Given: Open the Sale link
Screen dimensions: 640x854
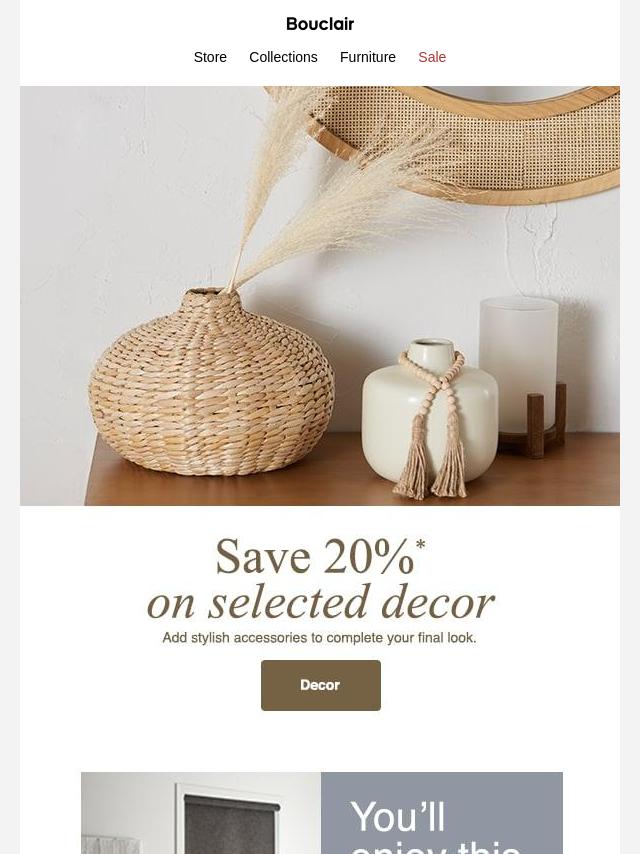Looking at the screenshot, I should tap(432, 57).
